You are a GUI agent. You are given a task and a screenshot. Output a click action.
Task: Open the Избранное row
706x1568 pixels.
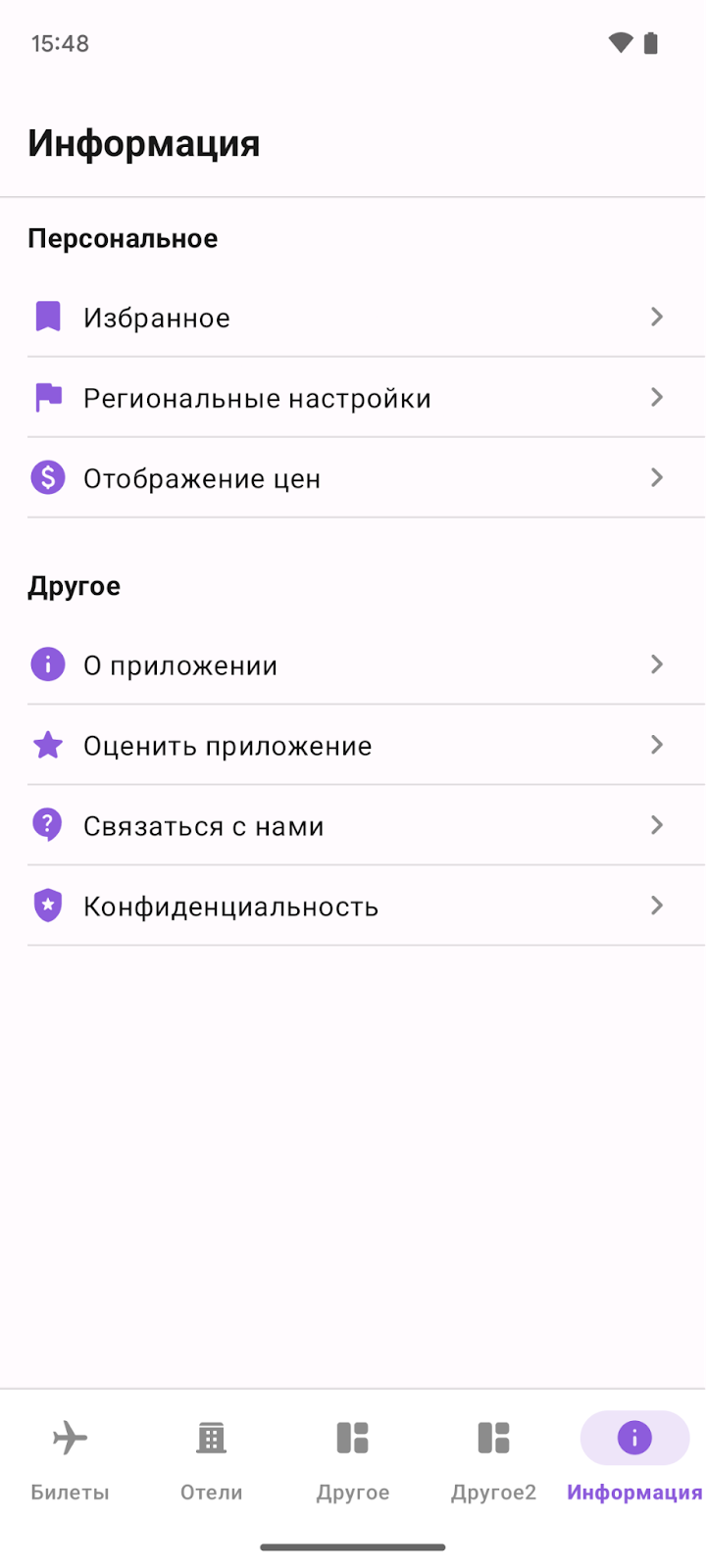tap(353, 317)
